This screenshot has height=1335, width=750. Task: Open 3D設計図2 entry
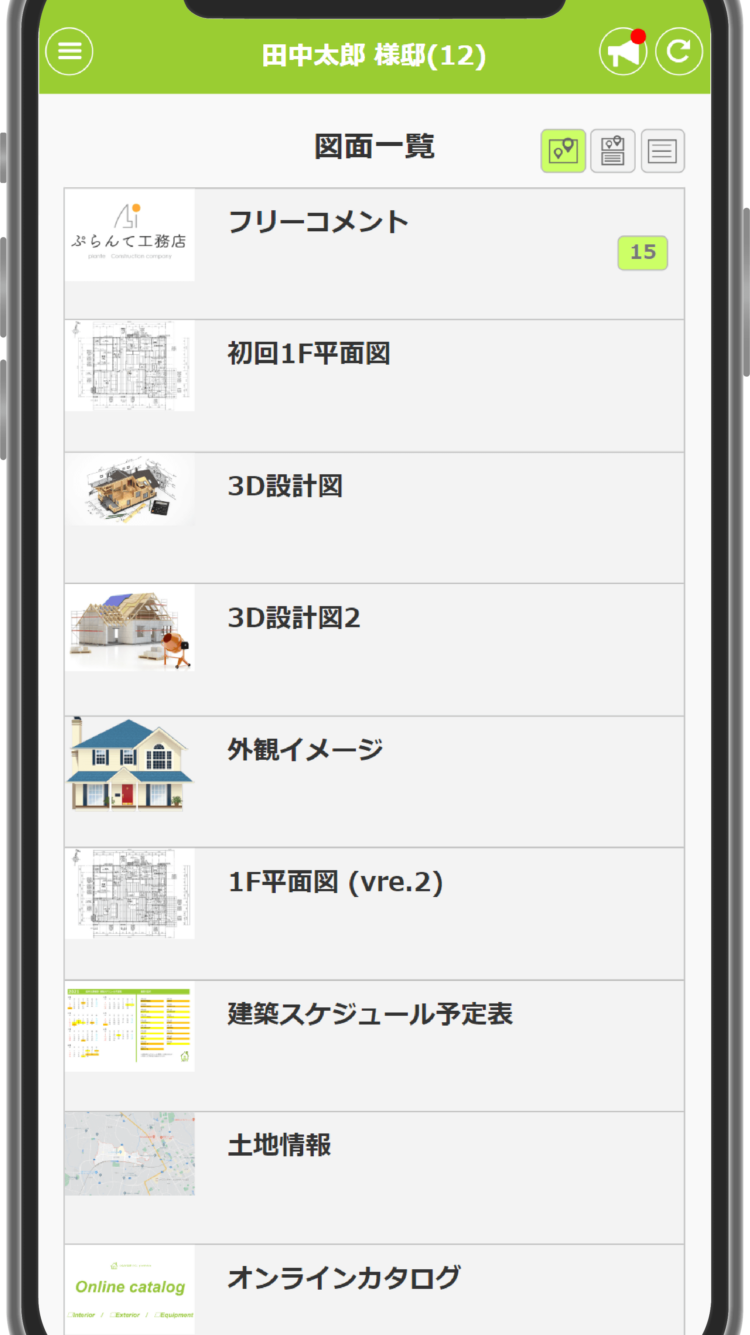click(x=374, y=649)
